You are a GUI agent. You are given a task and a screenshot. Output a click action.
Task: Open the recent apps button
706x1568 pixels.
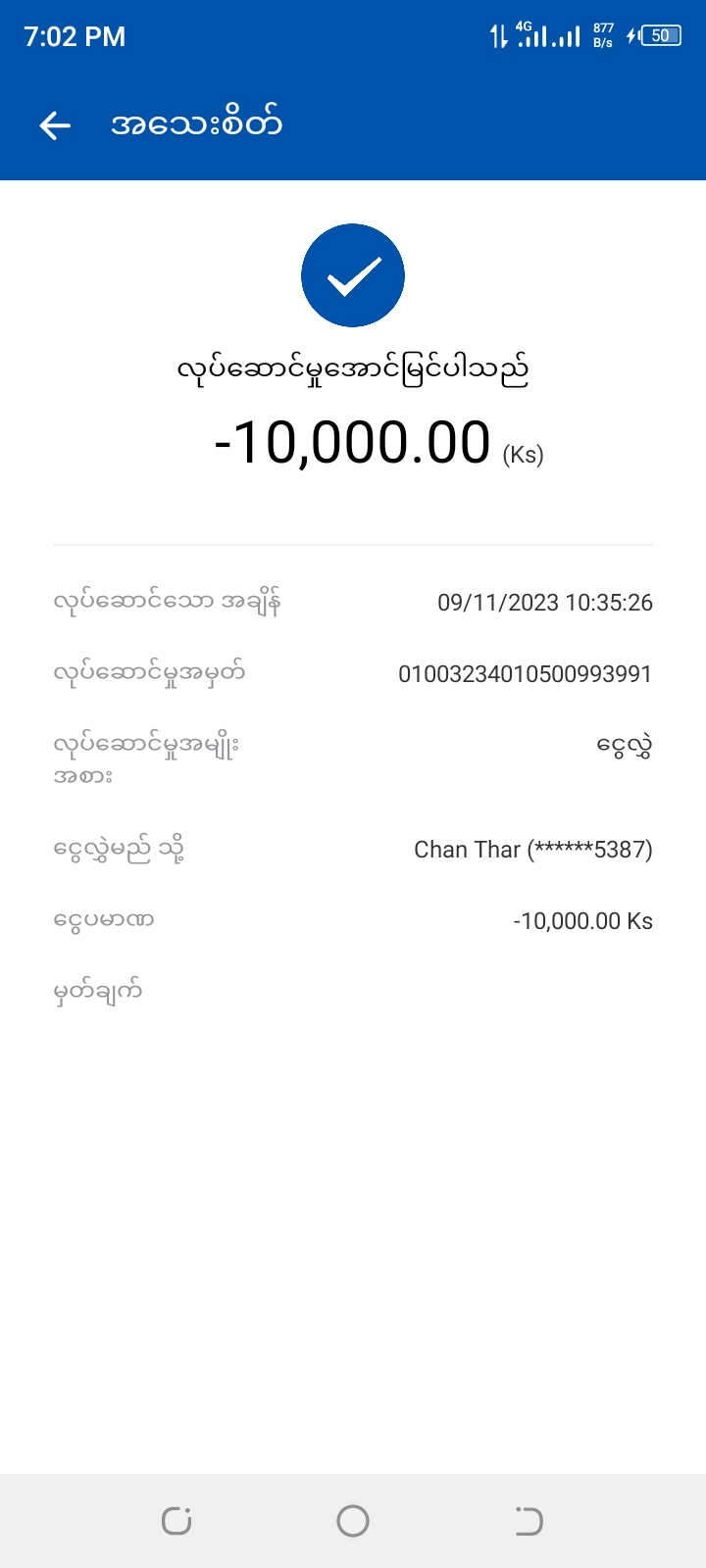(176, 1521)
